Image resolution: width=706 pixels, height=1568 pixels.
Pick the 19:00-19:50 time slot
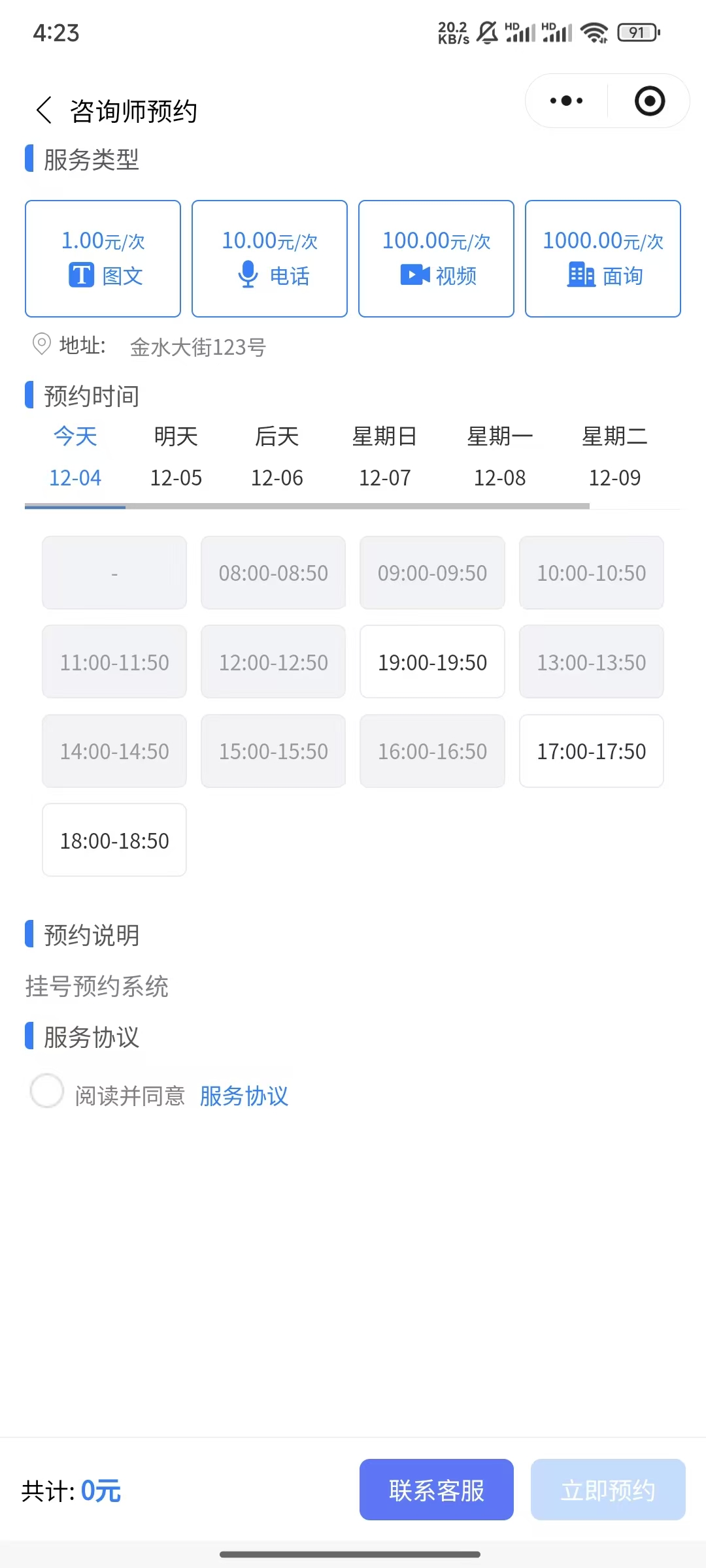coord(432,662)
